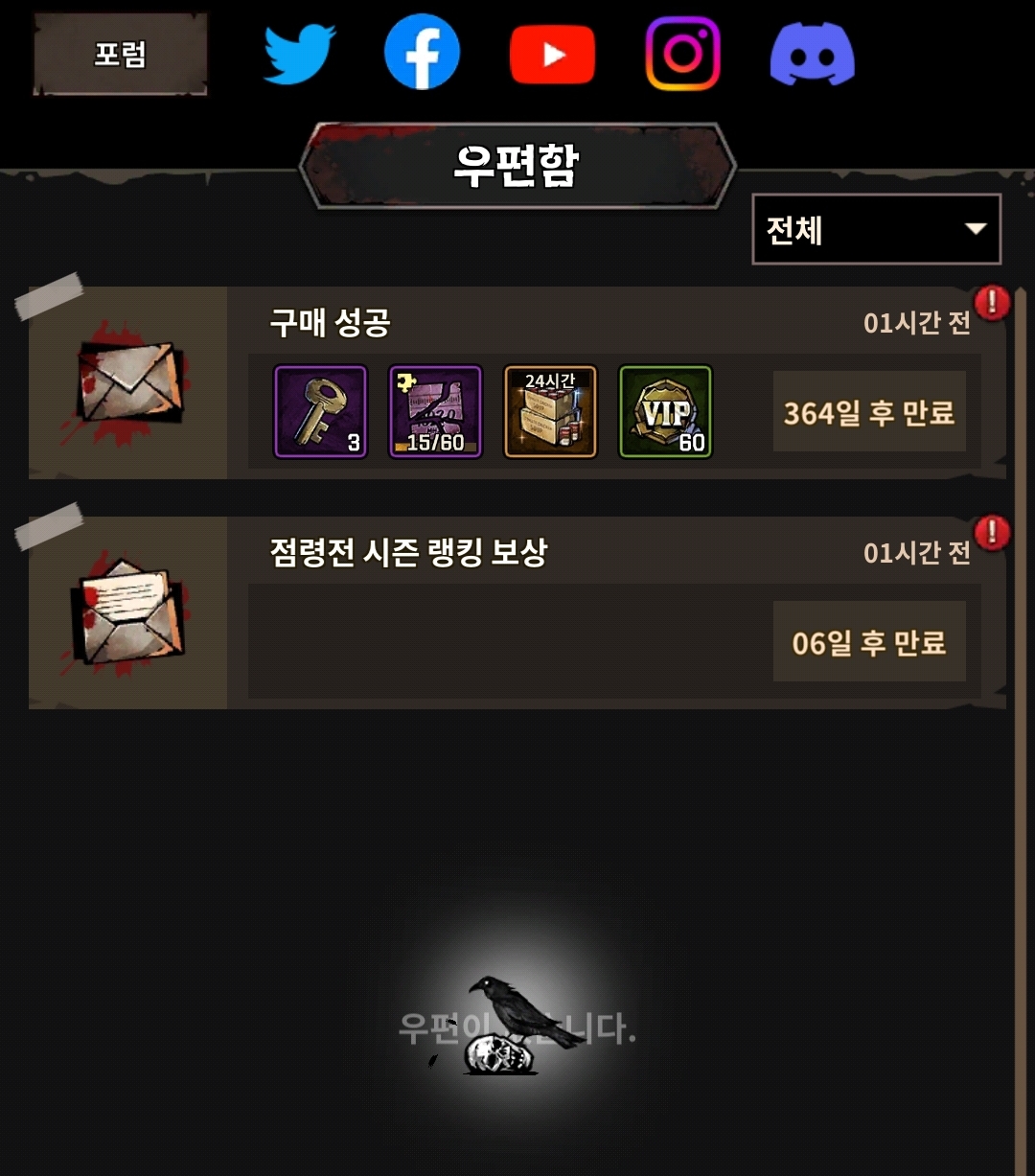
Task: Tap the VIP 60 reward icon
Action: [665, 411]
